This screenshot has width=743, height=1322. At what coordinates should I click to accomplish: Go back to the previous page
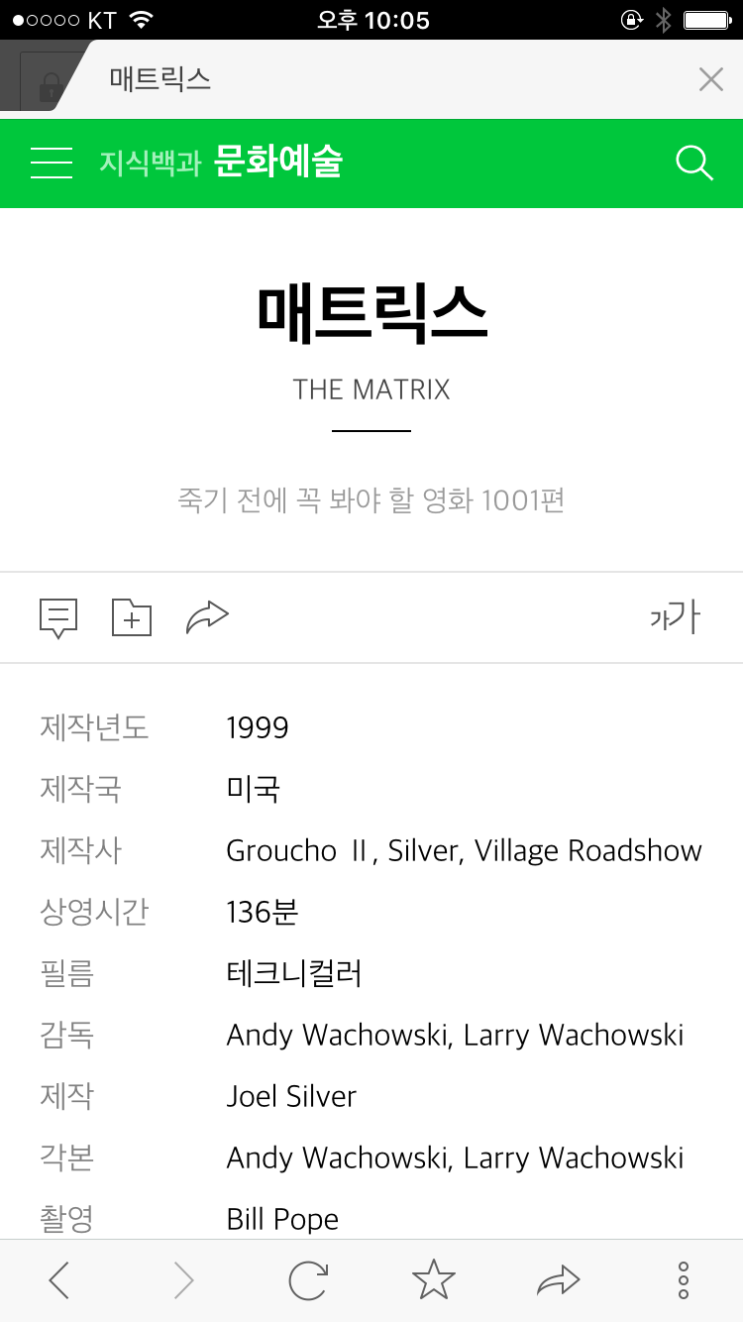[59, 1280]
